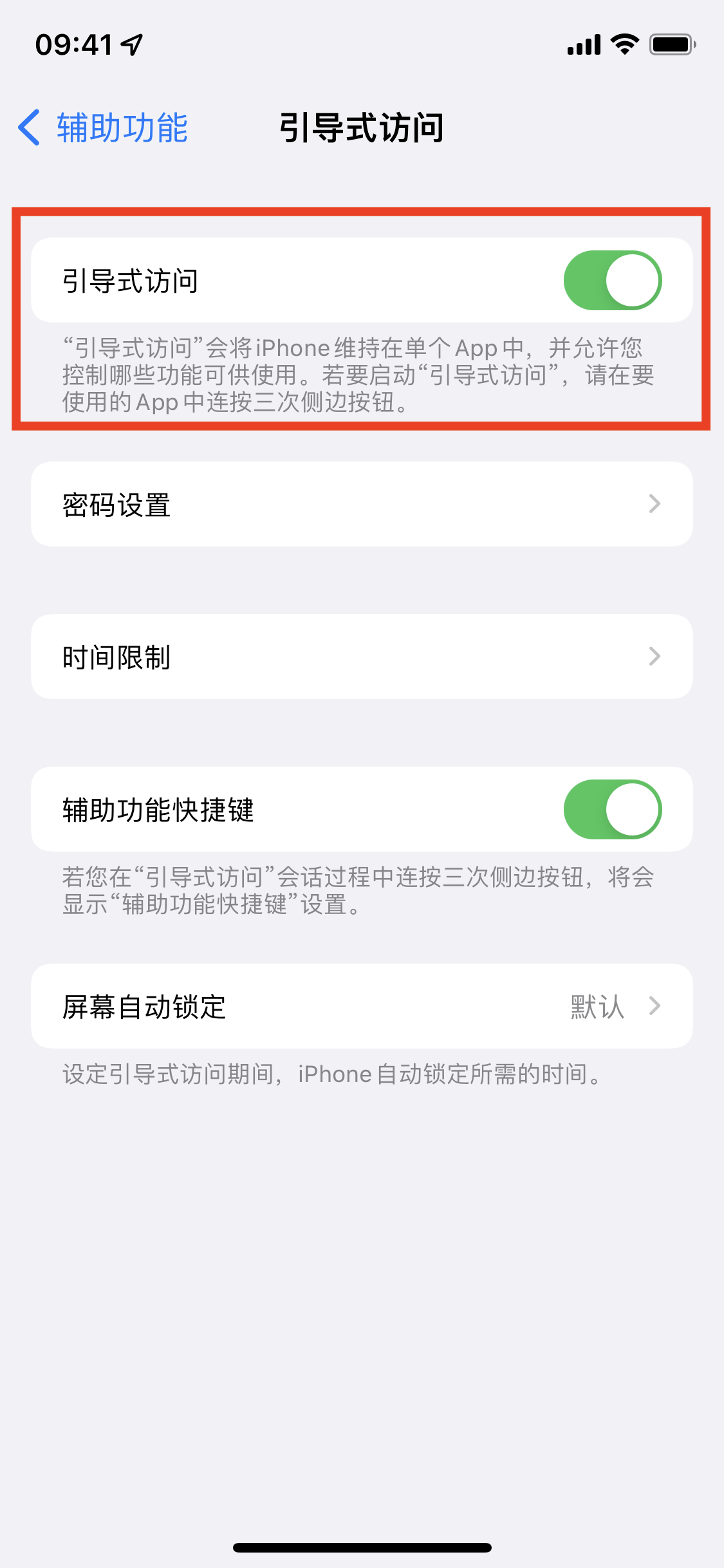Turn off the 引导式访问 switch

point(612,281)
